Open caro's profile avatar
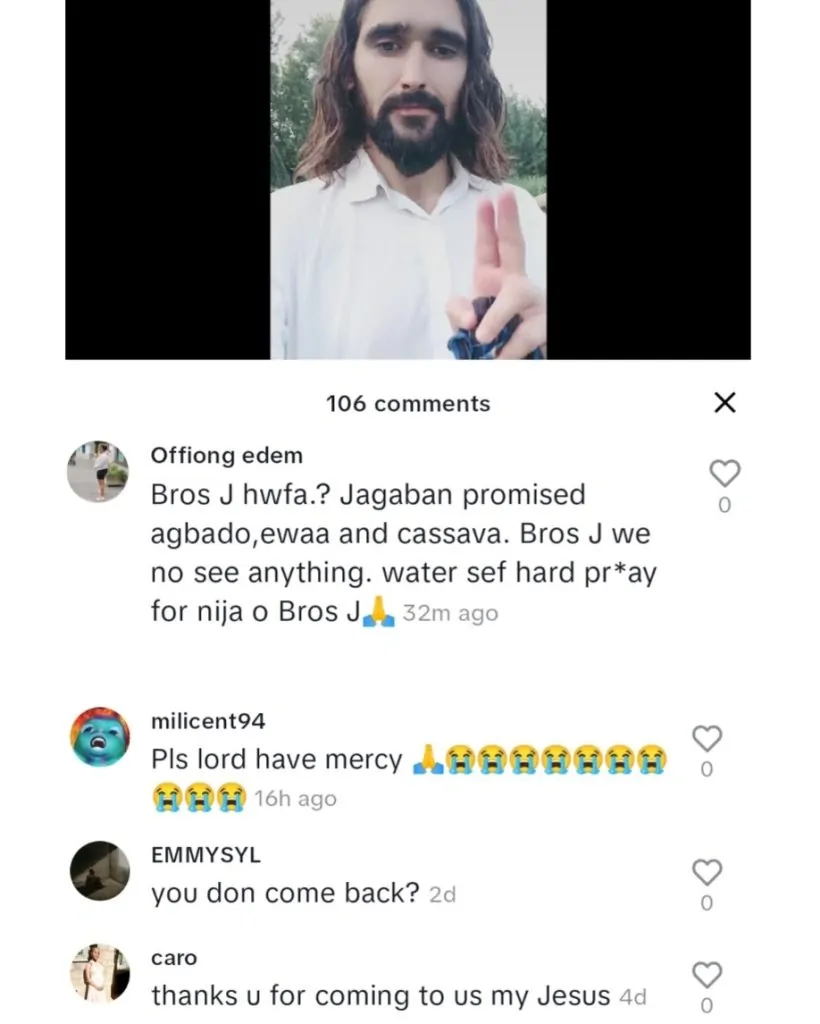 99,973
